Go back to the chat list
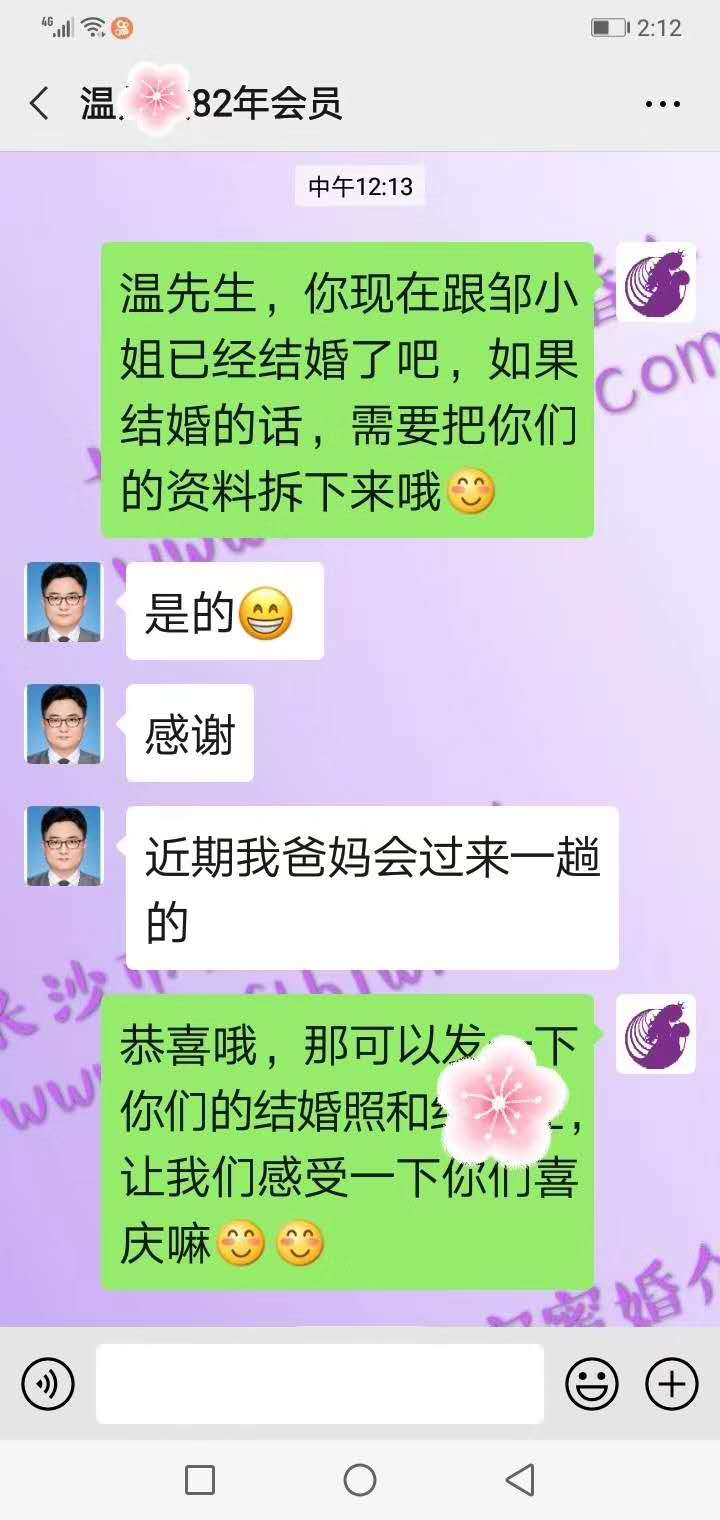 click(x=40, y=104)
